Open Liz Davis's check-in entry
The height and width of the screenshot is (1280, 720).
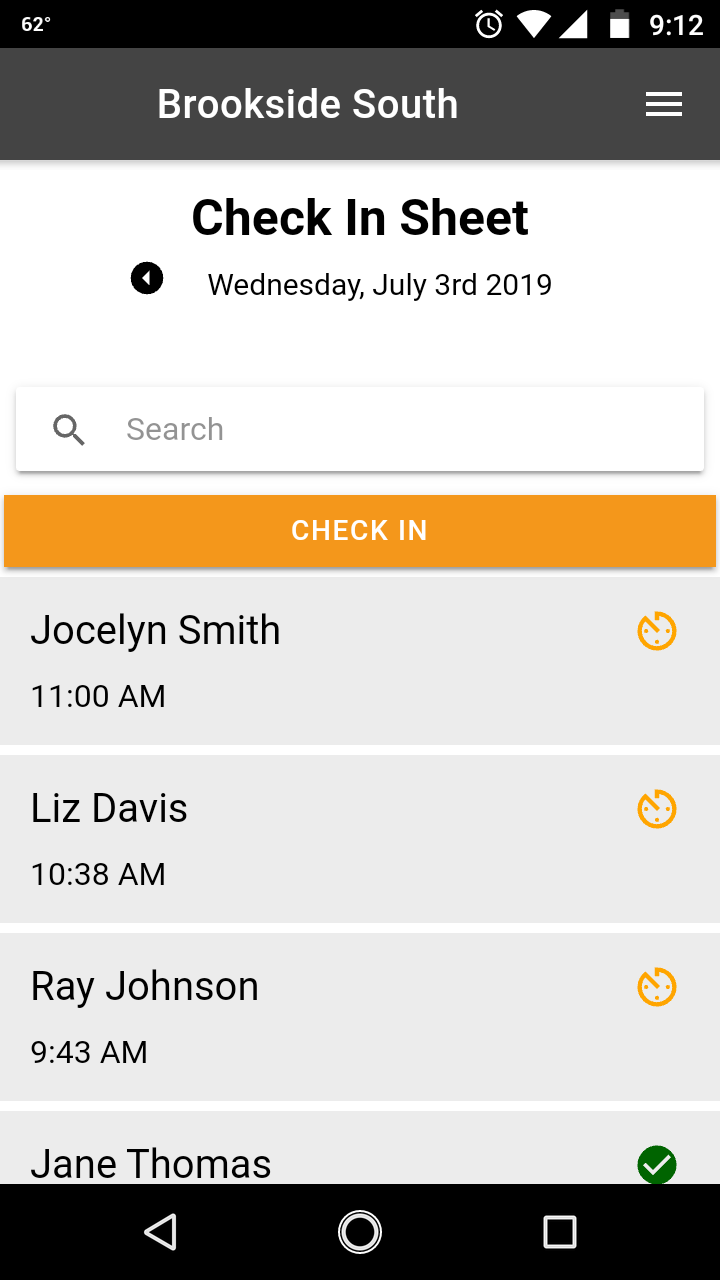pos(300,838)
